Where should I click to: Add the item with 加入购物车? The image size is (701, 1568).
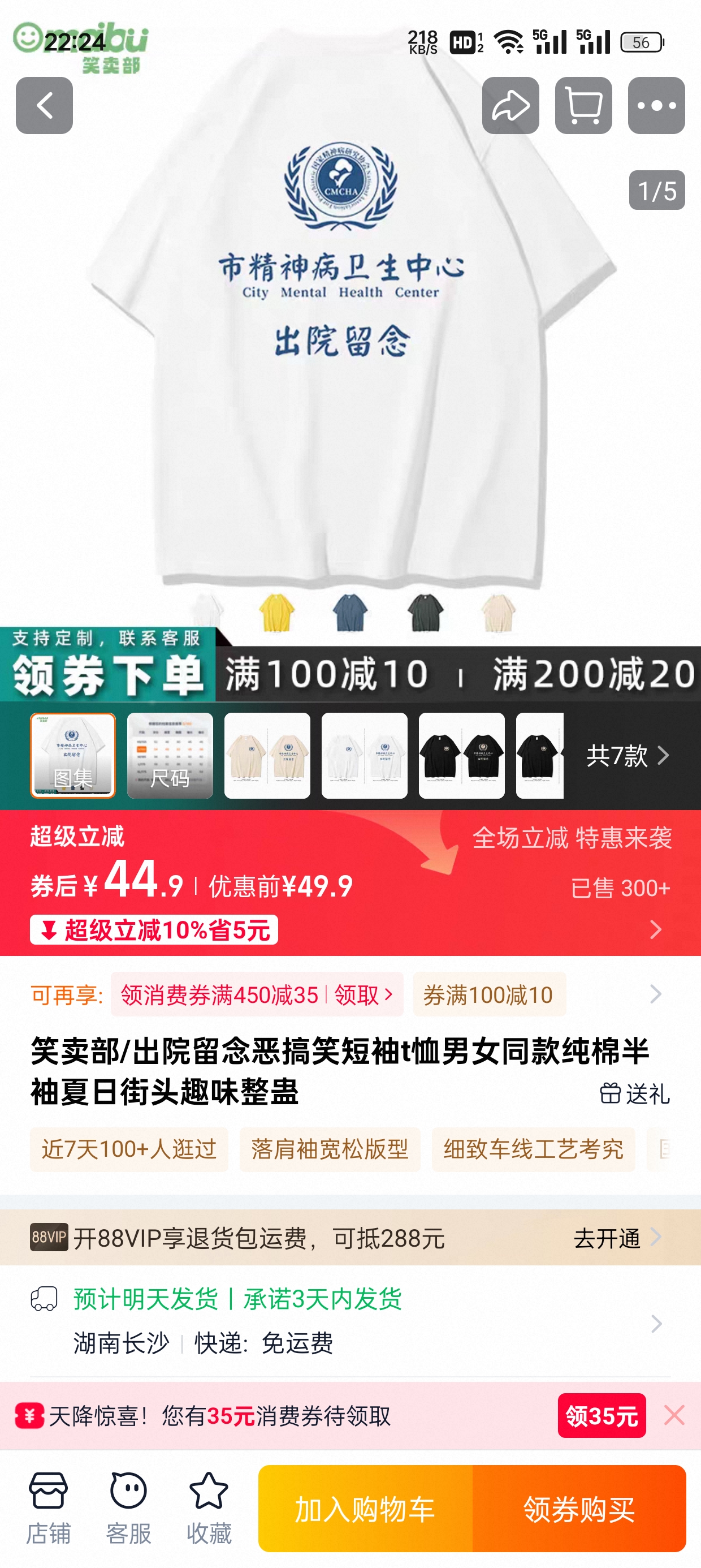click(365, 1509)
